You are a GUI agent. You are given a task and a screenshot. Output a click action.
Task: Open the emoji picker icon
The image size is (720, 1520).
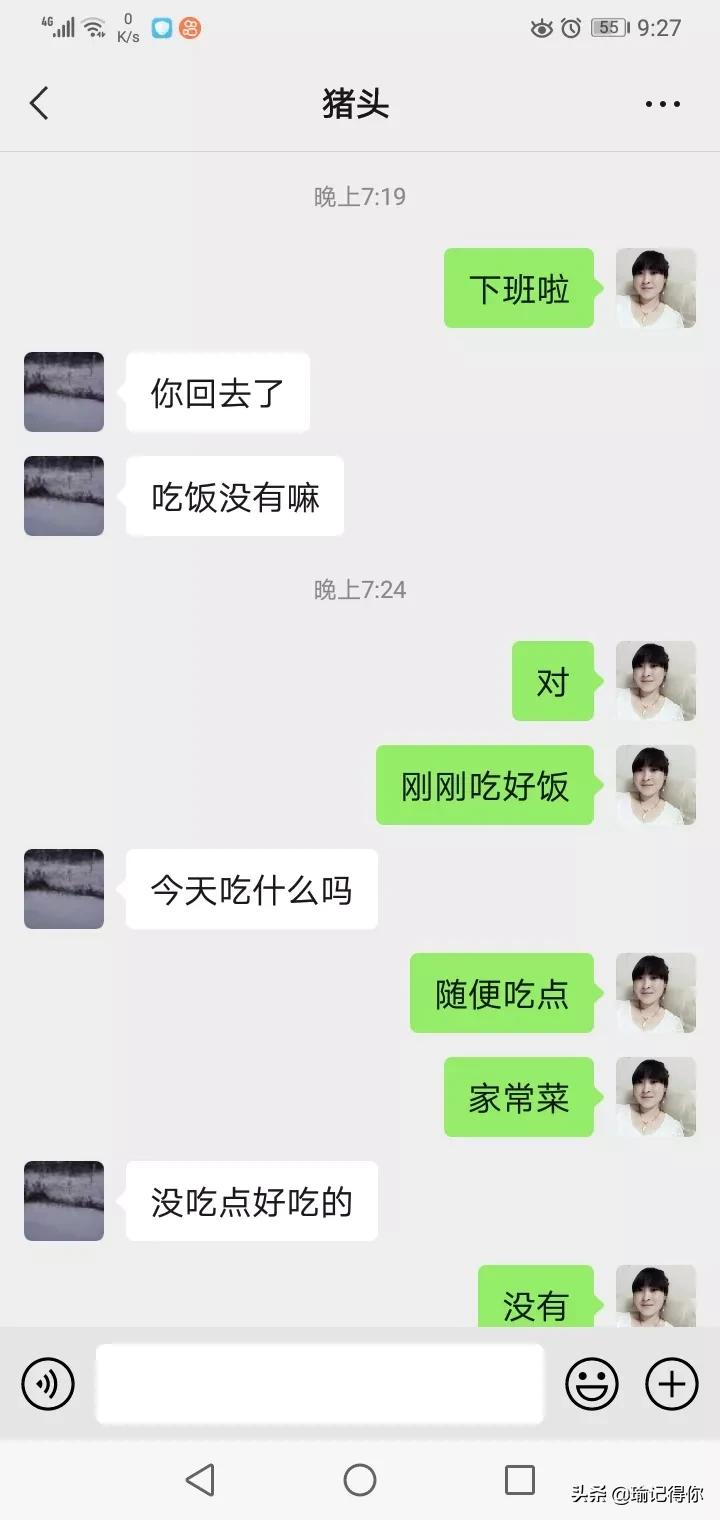[x=590, y=1383]
